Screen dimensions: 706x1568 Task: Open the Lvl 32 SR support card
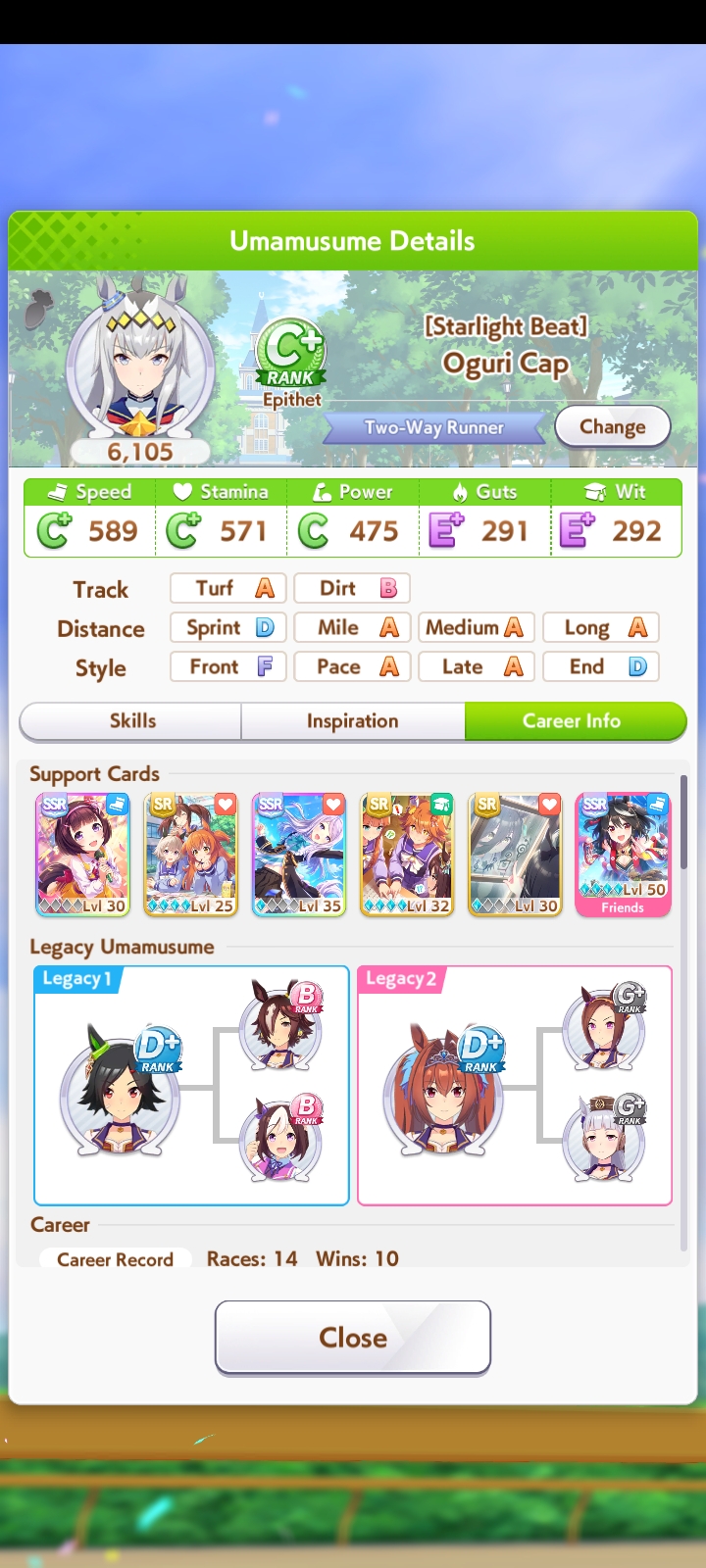click(x=407, y=855)
